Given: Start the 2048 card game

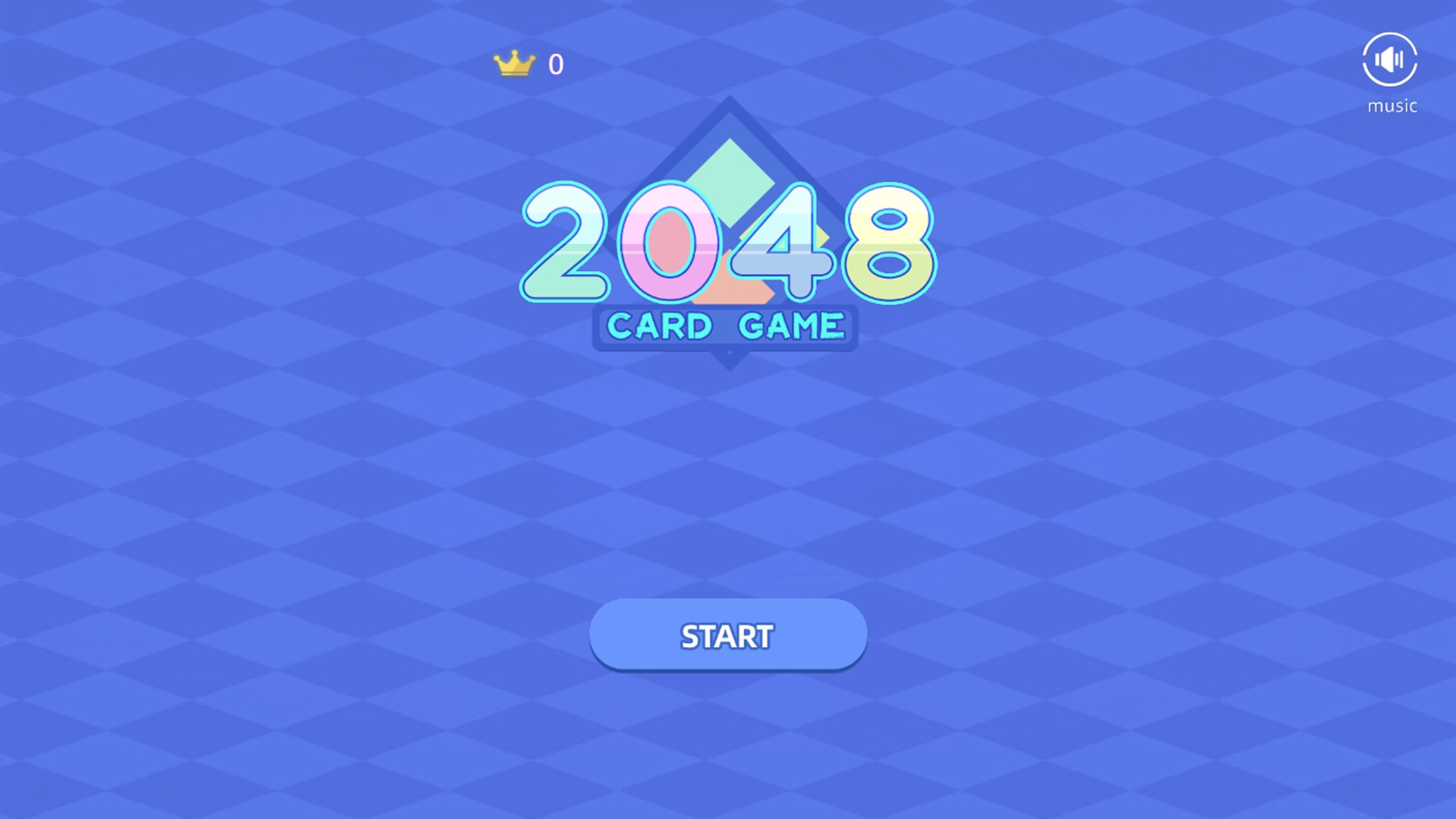Looking at the screenshot, I should click(x=727, y=635).
